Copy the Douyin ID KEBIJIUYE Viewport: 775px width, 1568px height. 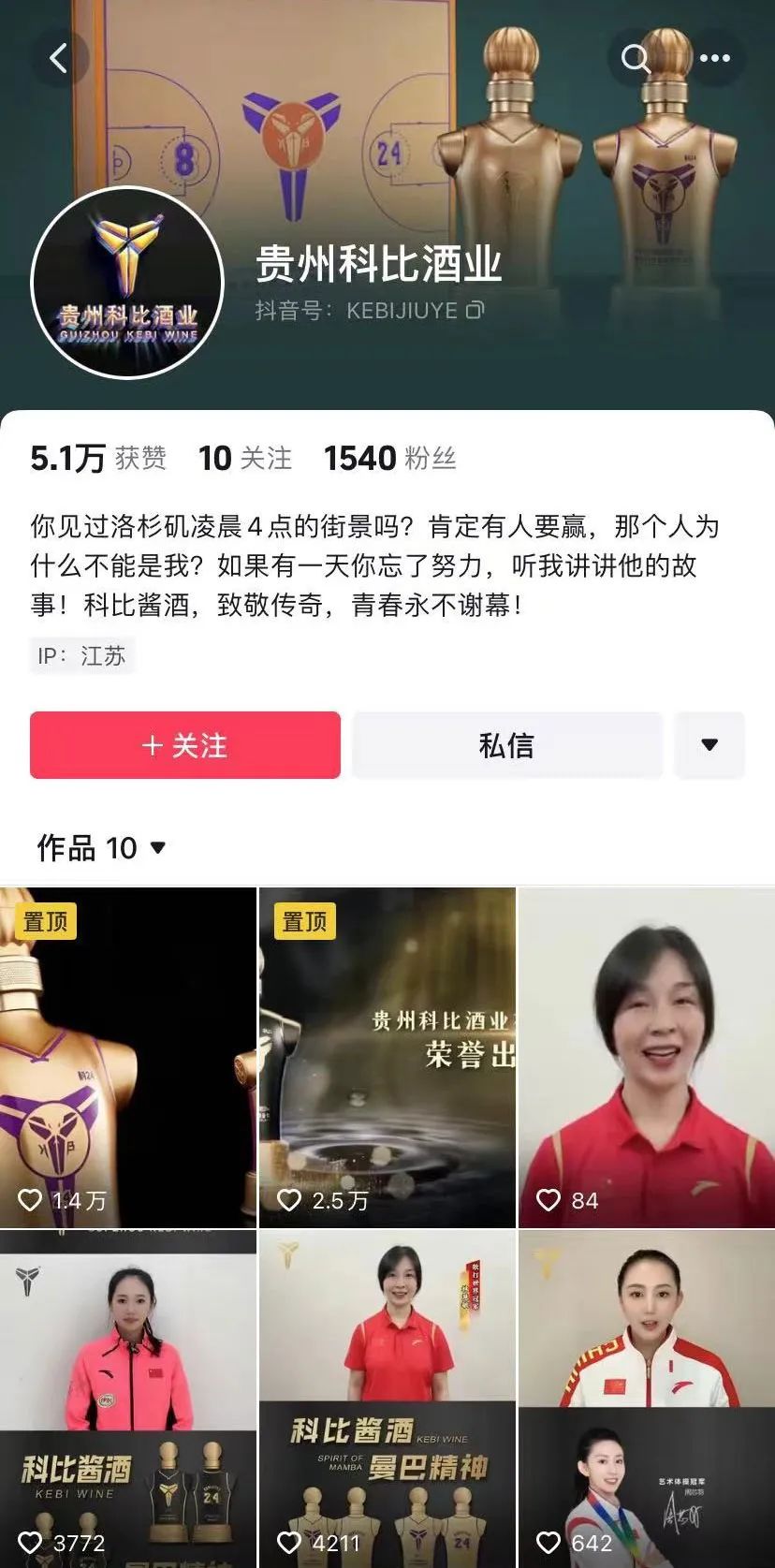pos(475,310)
